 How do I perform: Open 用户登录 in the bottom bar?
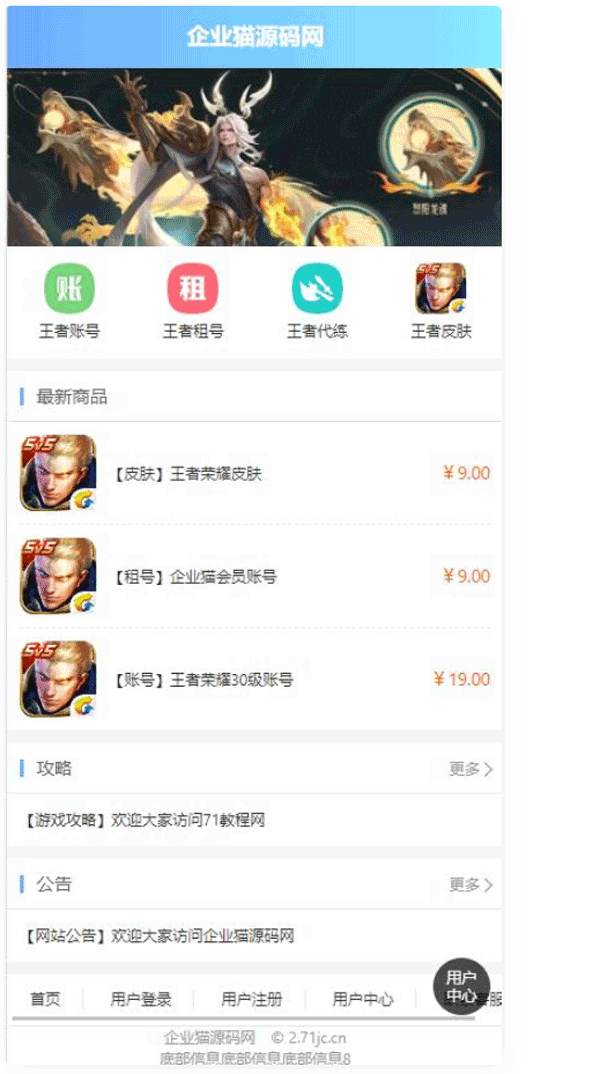coord(141,999)
